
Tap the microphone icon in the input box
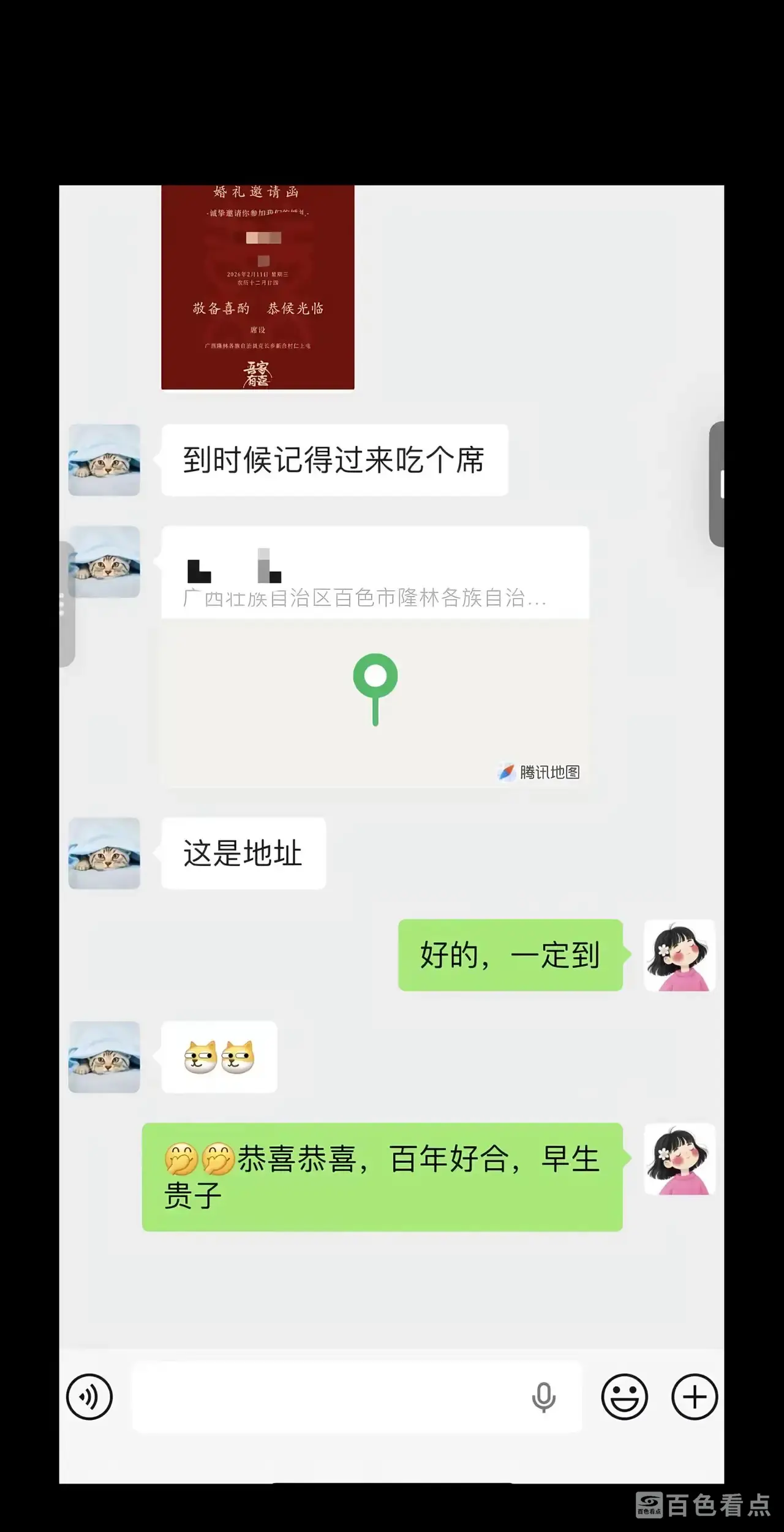coord(543,1397)
